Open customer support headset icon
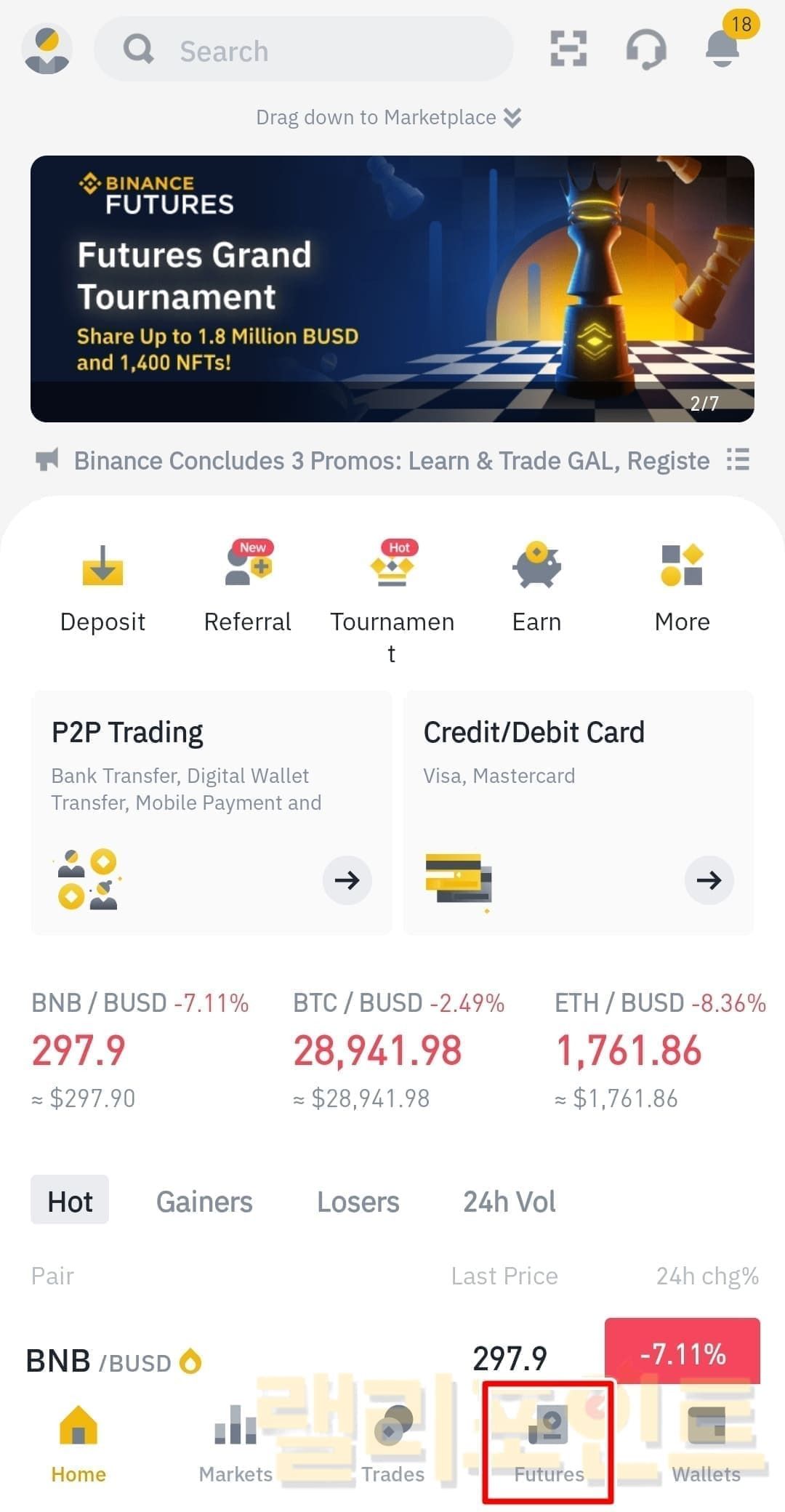The image size is (785, 1512). pyautogui.click(x=645, y=49)
